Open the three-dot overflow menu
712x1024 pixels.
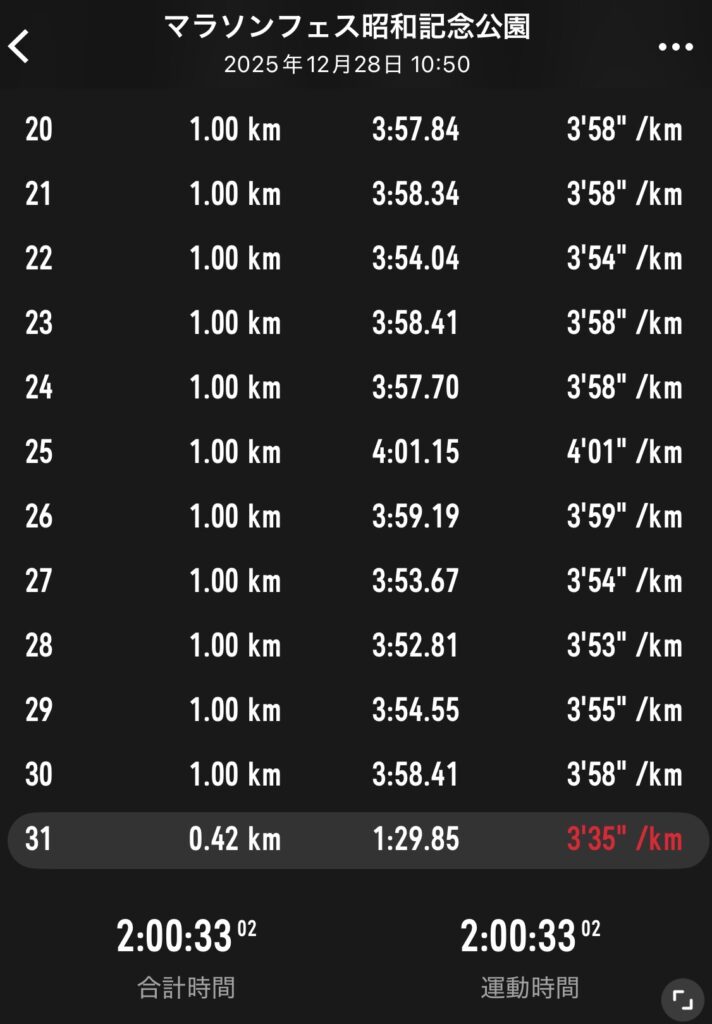coord(675,47)
